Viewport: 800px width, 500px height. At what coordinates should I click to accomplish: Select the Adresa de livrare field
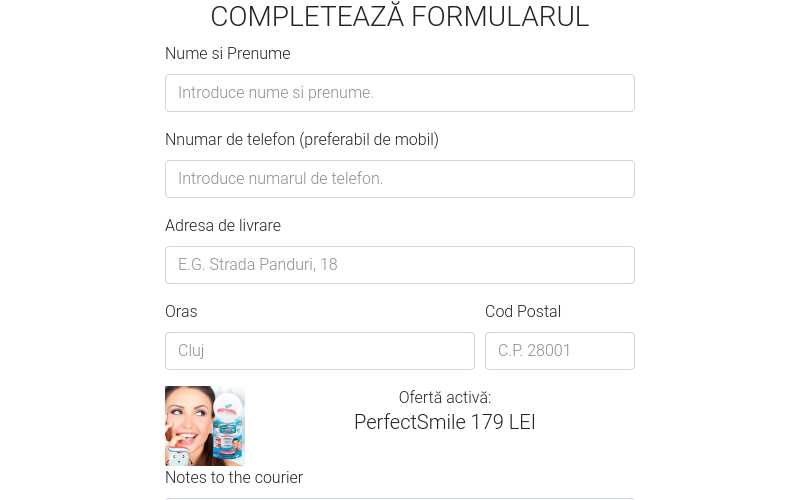click(399, 265)
